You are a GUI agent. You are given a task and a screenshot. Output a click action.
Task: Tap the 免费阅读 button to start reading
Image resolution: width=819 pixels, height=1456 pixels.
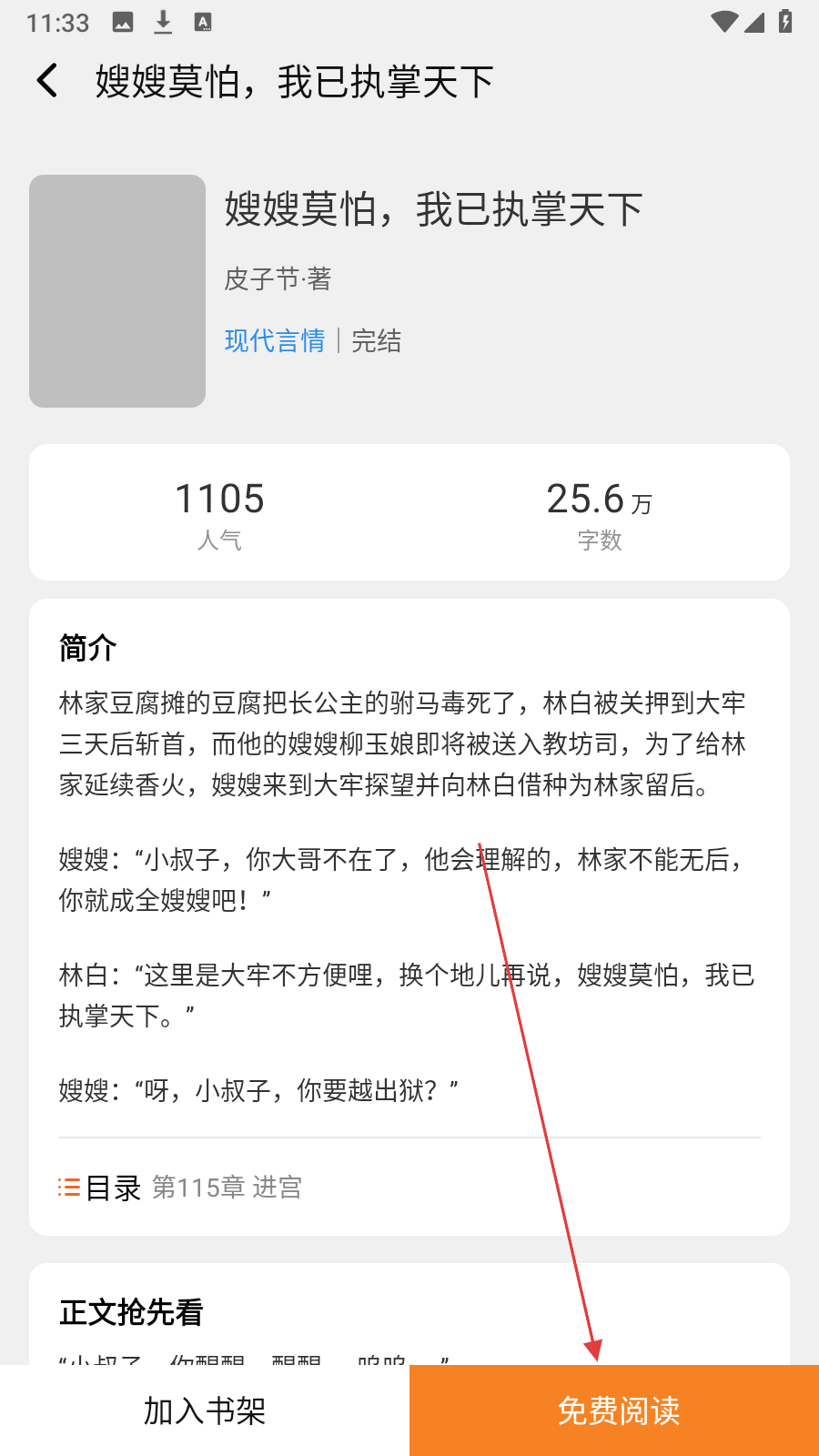click(x=616, y=1410)
